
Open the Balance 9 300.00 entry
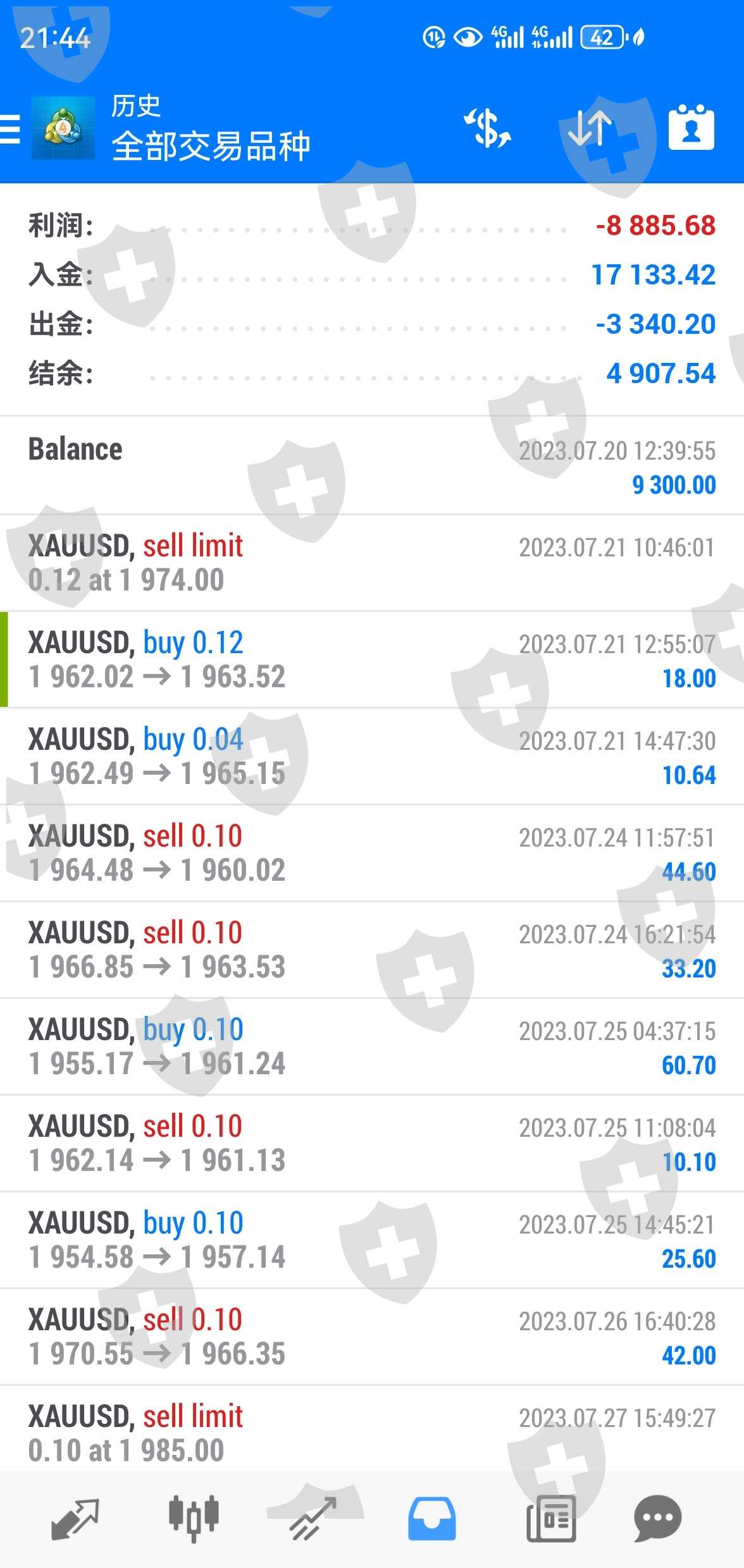point(372,466)
